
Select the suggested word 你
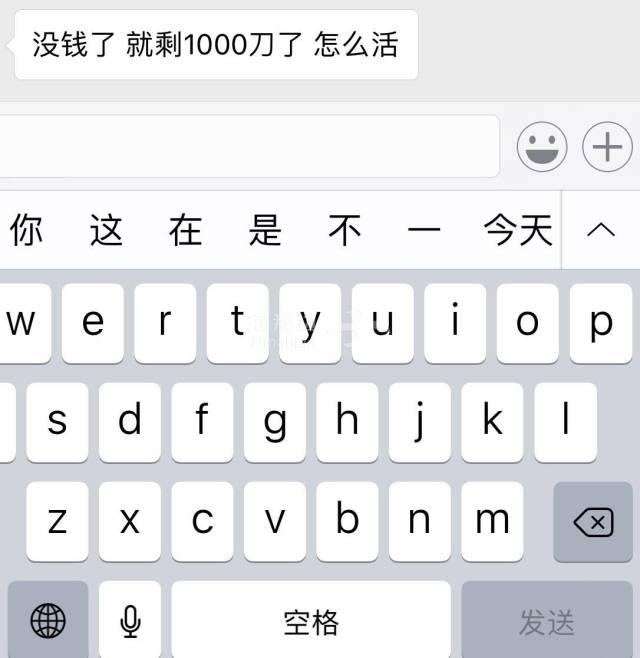point(26,230)
